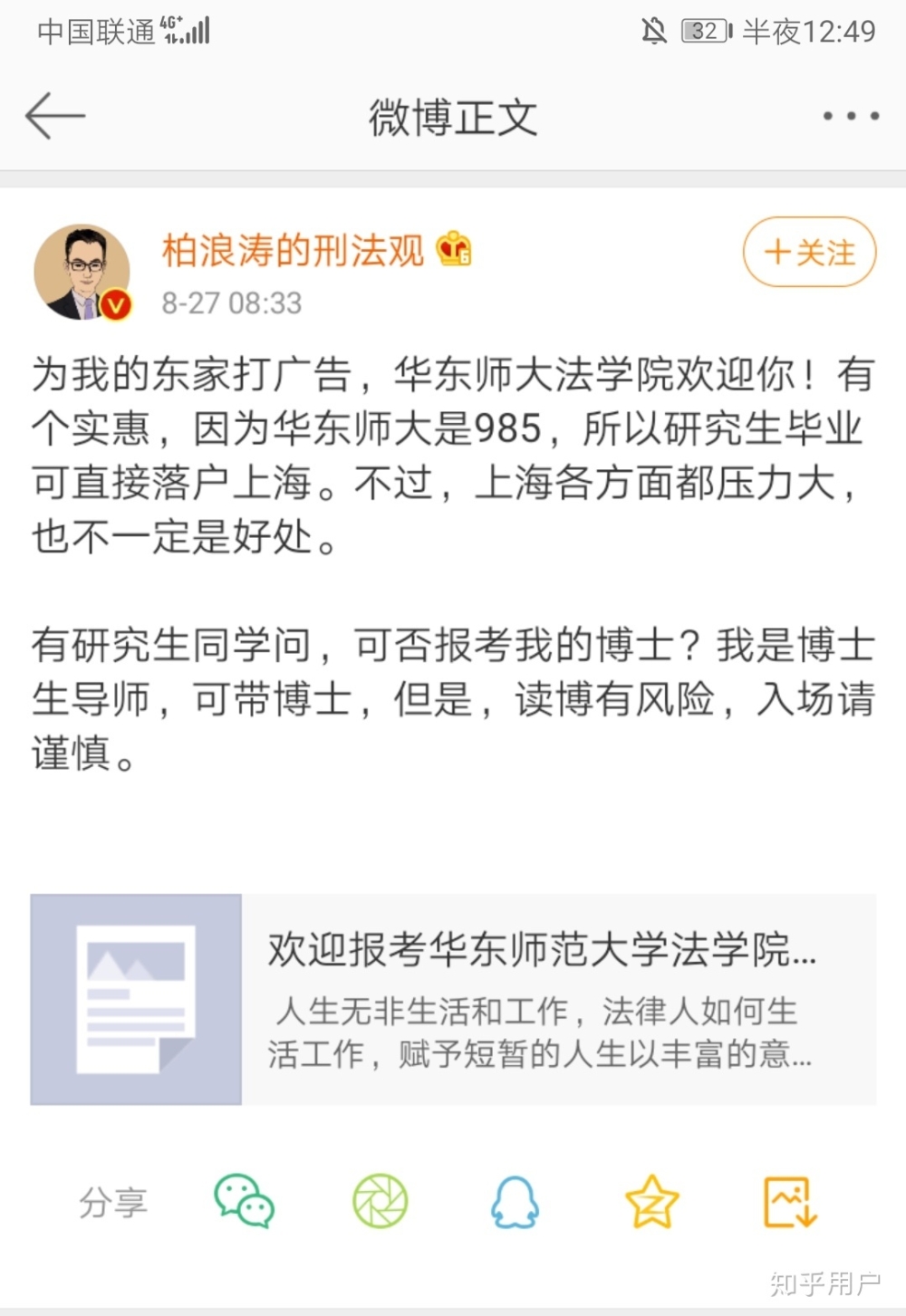
Task: Share post to WeChat Moments
Action: pos(380,1201)
